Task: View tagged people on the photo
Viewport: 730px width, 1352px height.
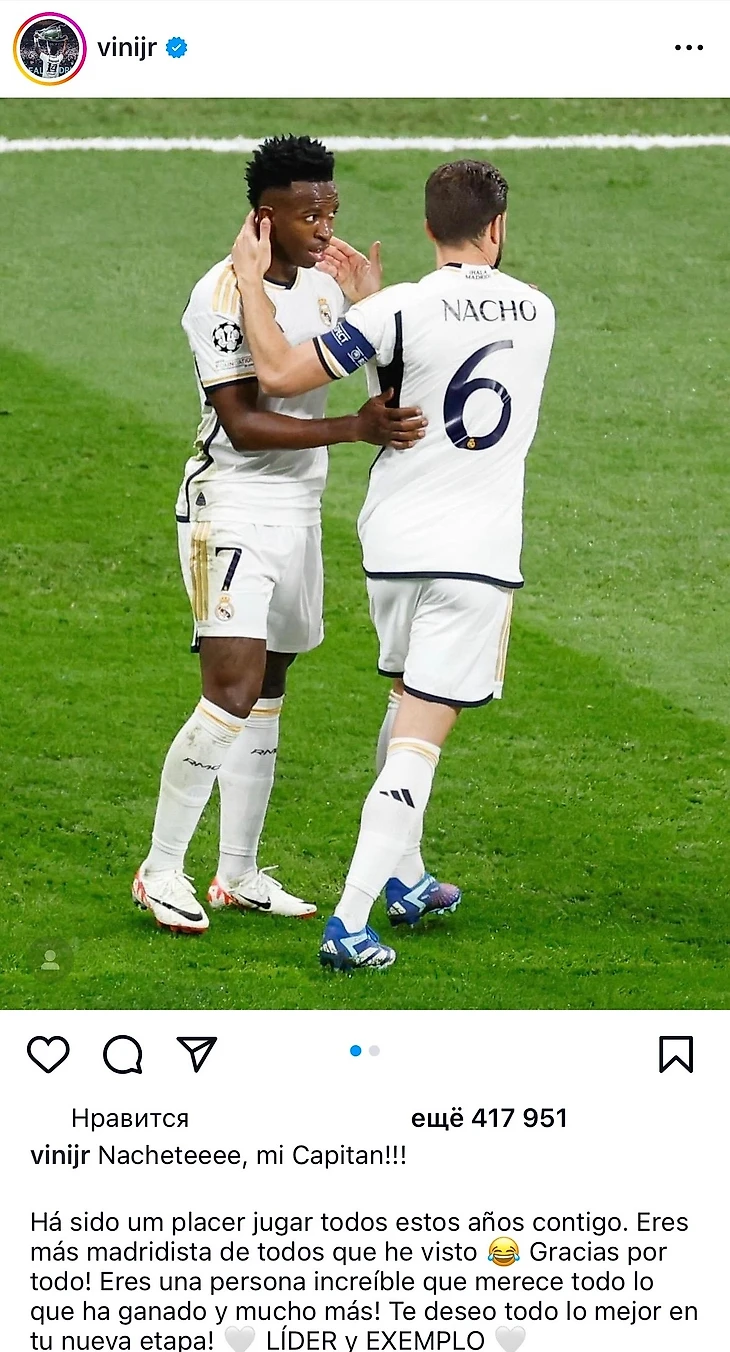Action: pyautogui.click(x=50, y=960)
